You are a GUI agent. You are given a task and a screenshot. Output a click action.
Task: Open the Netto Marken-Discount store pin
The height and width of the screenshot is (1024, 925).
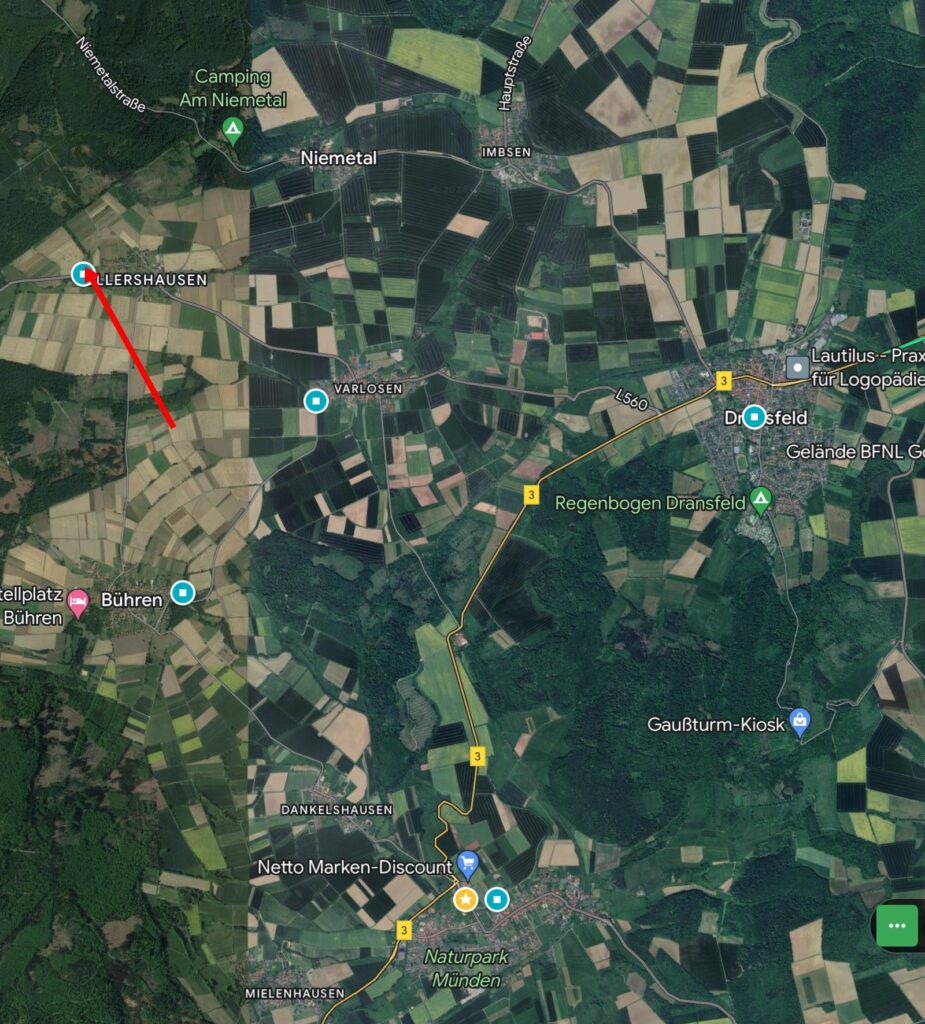tap(467, 863)
